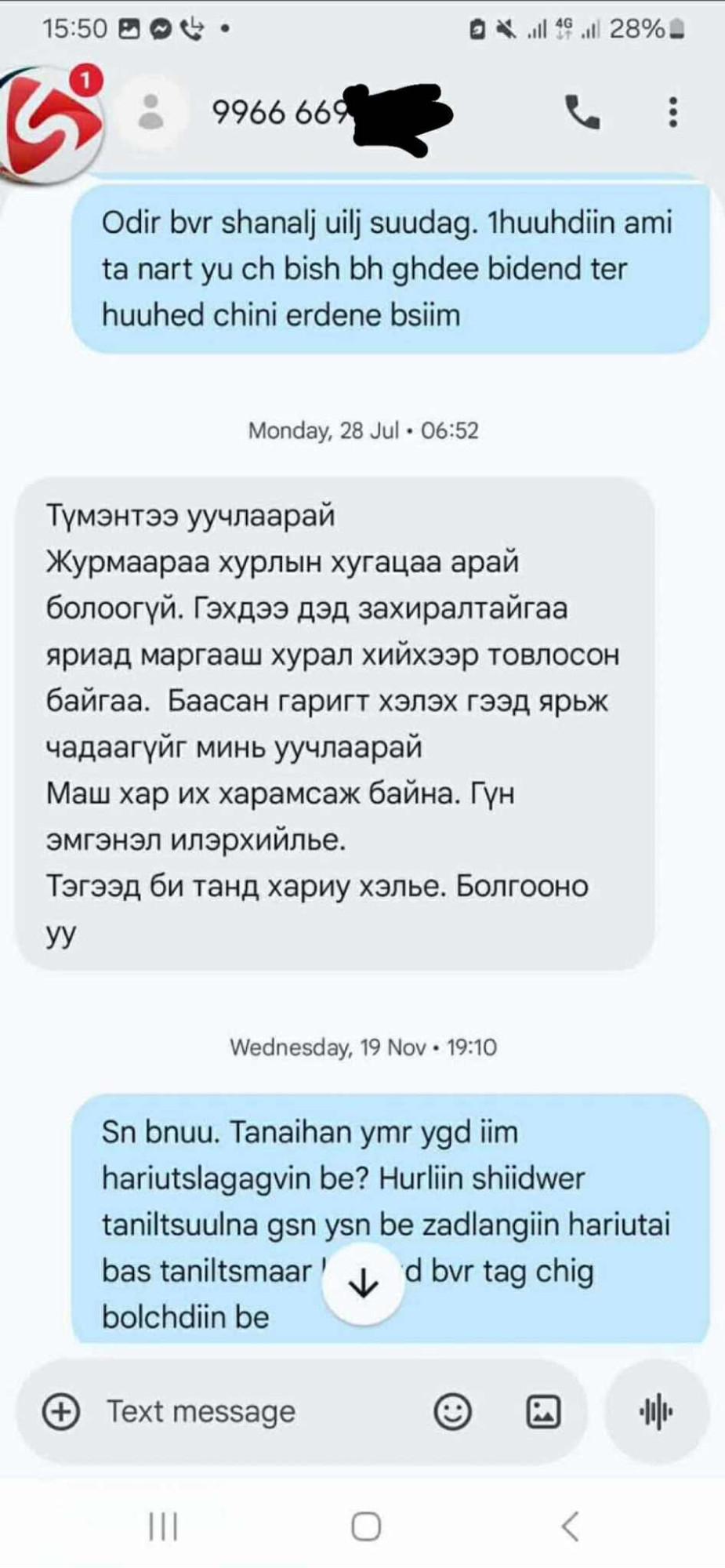The width and height of the screenshot is (725, 1568).
Task: Open the three-dot overflow menu
Action: tap(672, 112)
